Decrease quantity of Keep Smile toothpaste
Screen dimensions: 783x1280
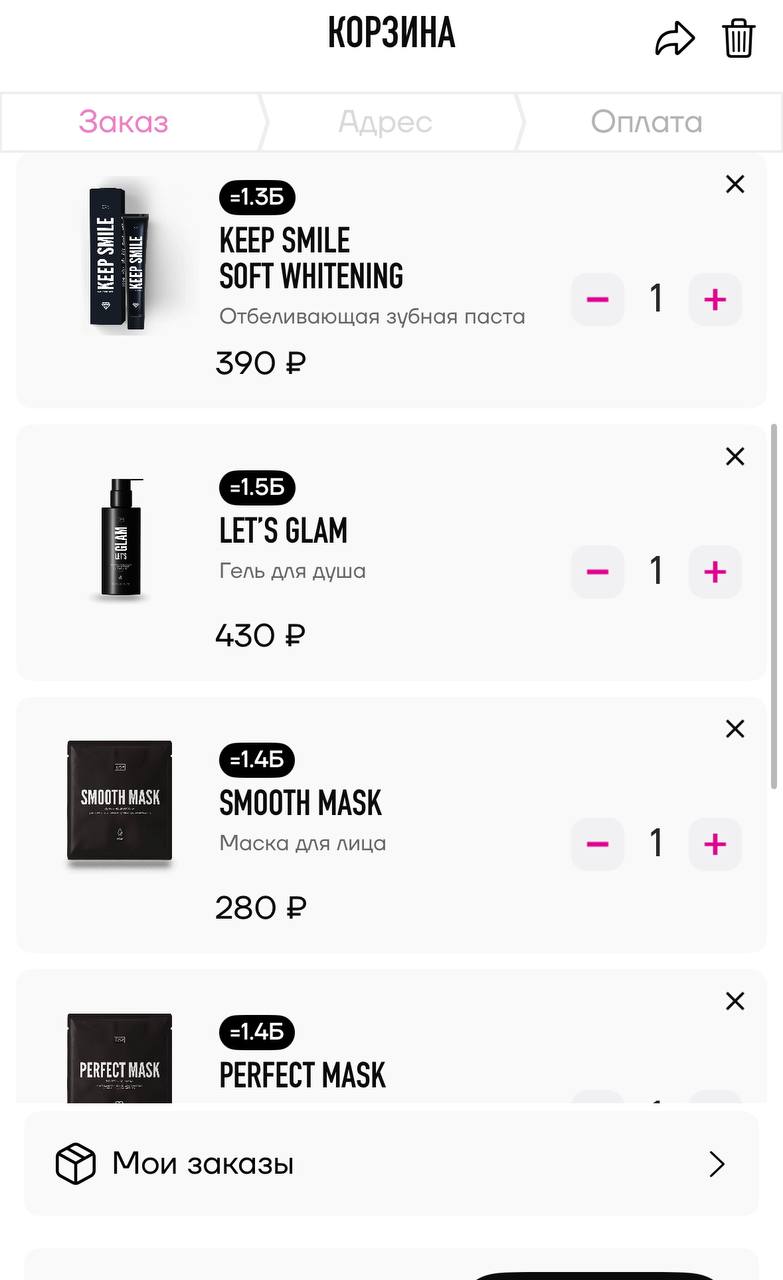click(x=598, y=299)
